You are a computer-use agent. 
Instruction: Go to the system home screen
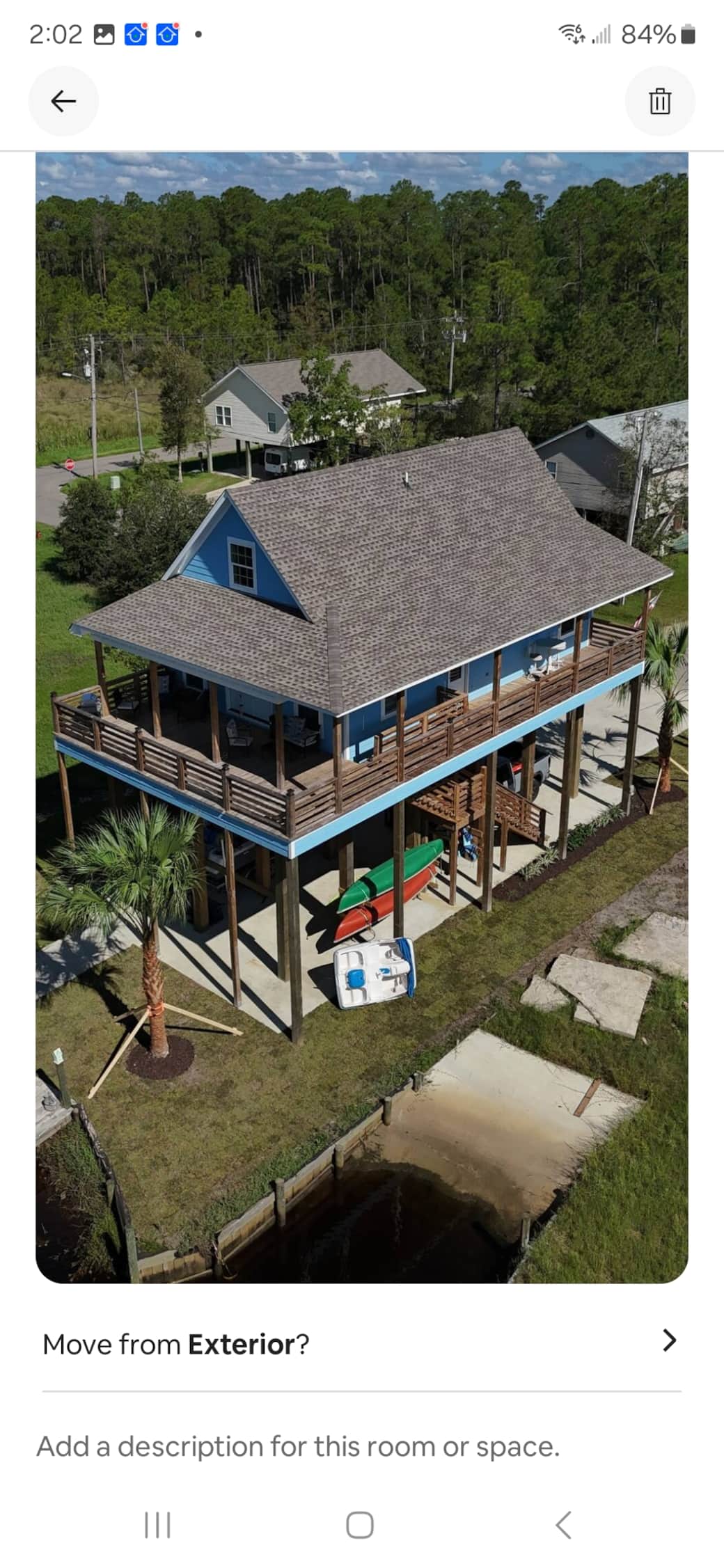(360, 1525)
